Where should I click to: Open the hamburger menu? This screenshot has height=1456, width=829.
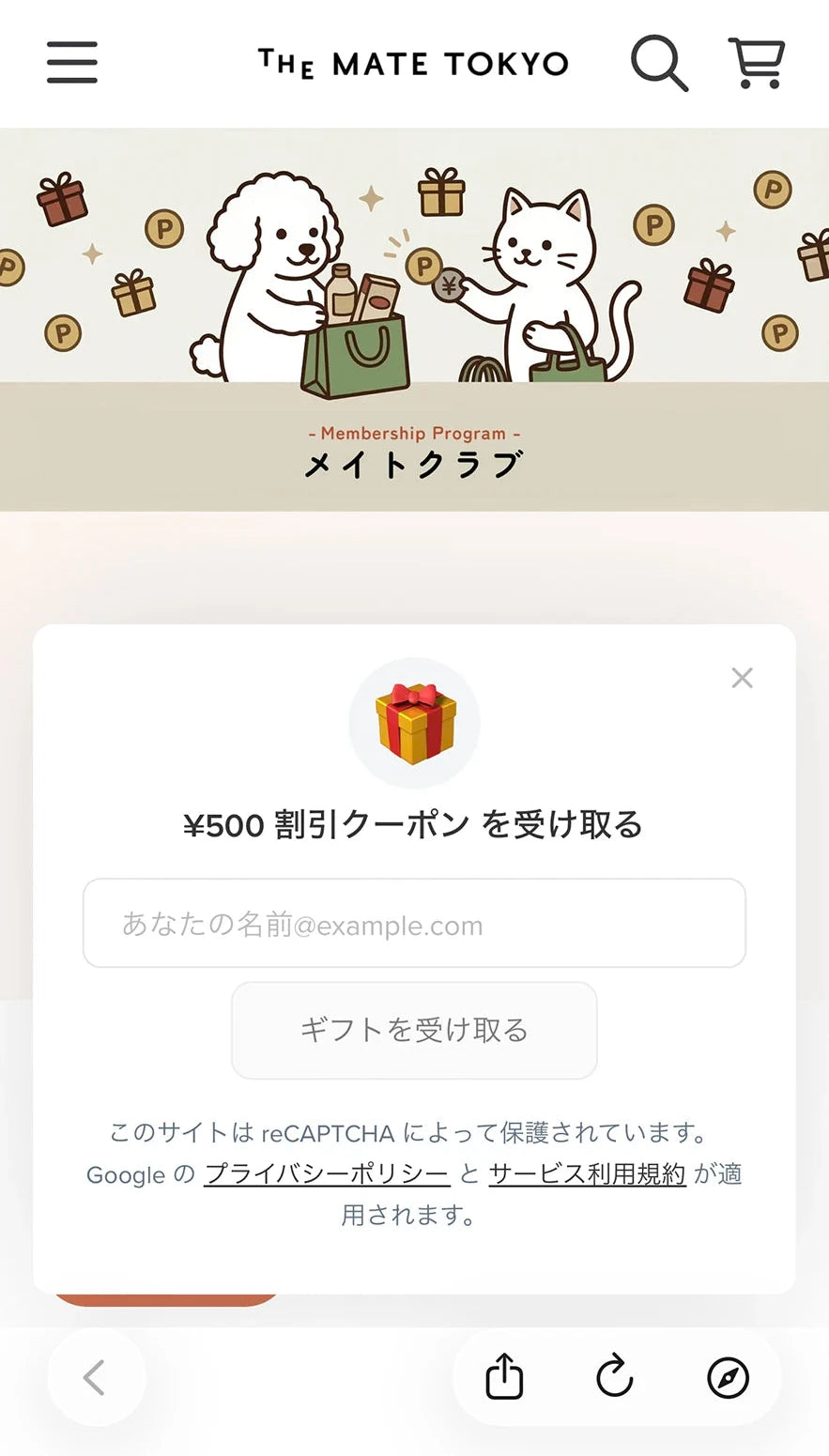[x=72, y=63]
